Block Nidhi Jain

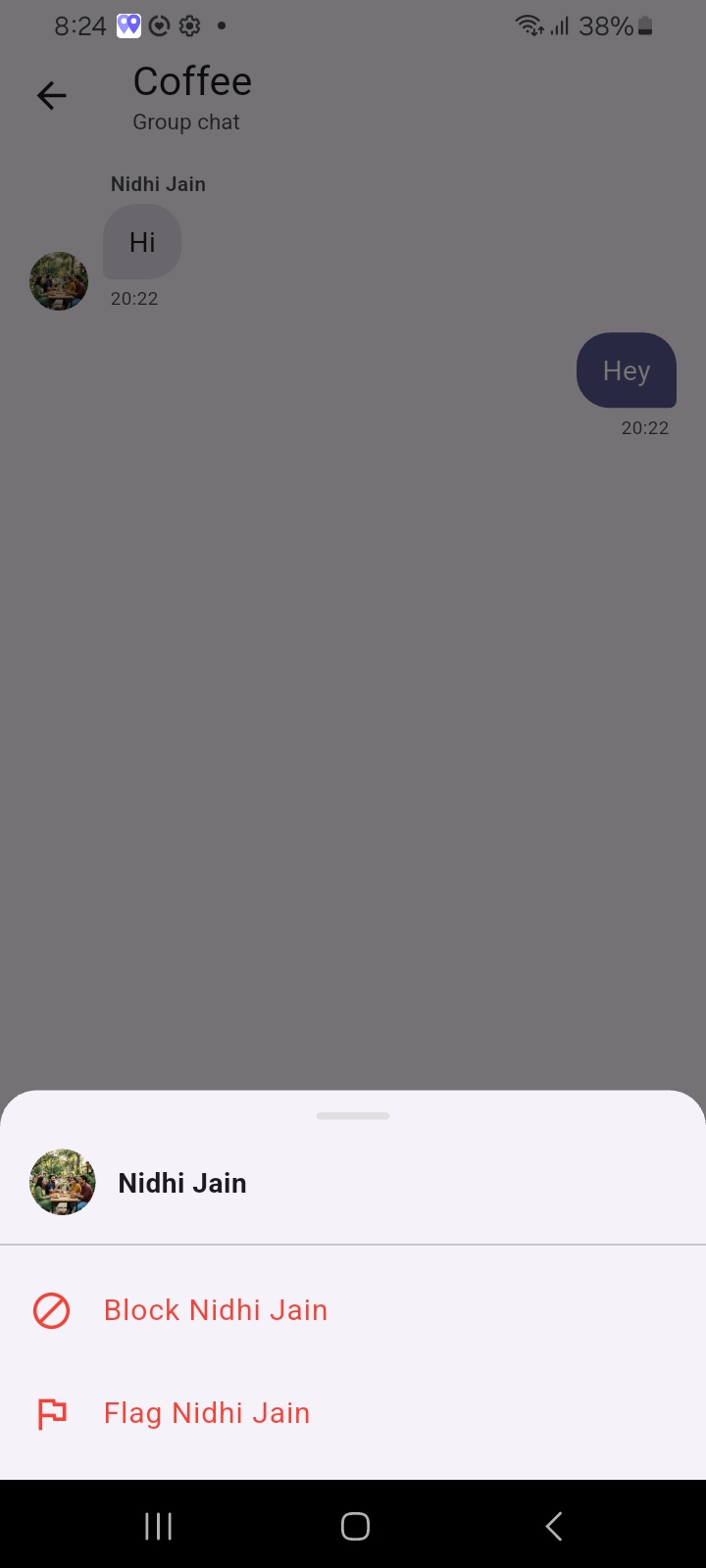(216, 1310)
